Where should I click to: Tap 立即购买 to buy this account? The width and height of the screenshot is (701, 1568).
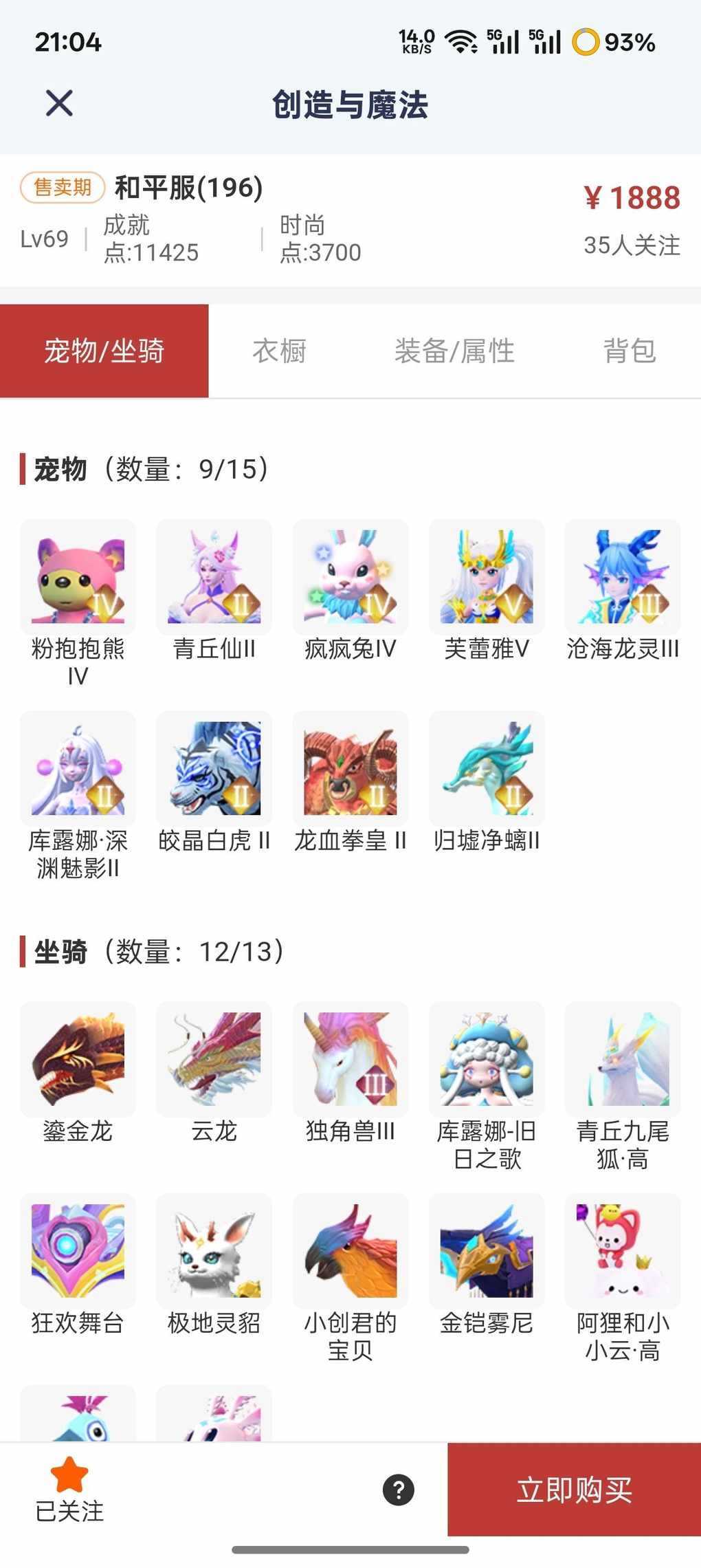pyautogui.click(x=574, y=1490)
